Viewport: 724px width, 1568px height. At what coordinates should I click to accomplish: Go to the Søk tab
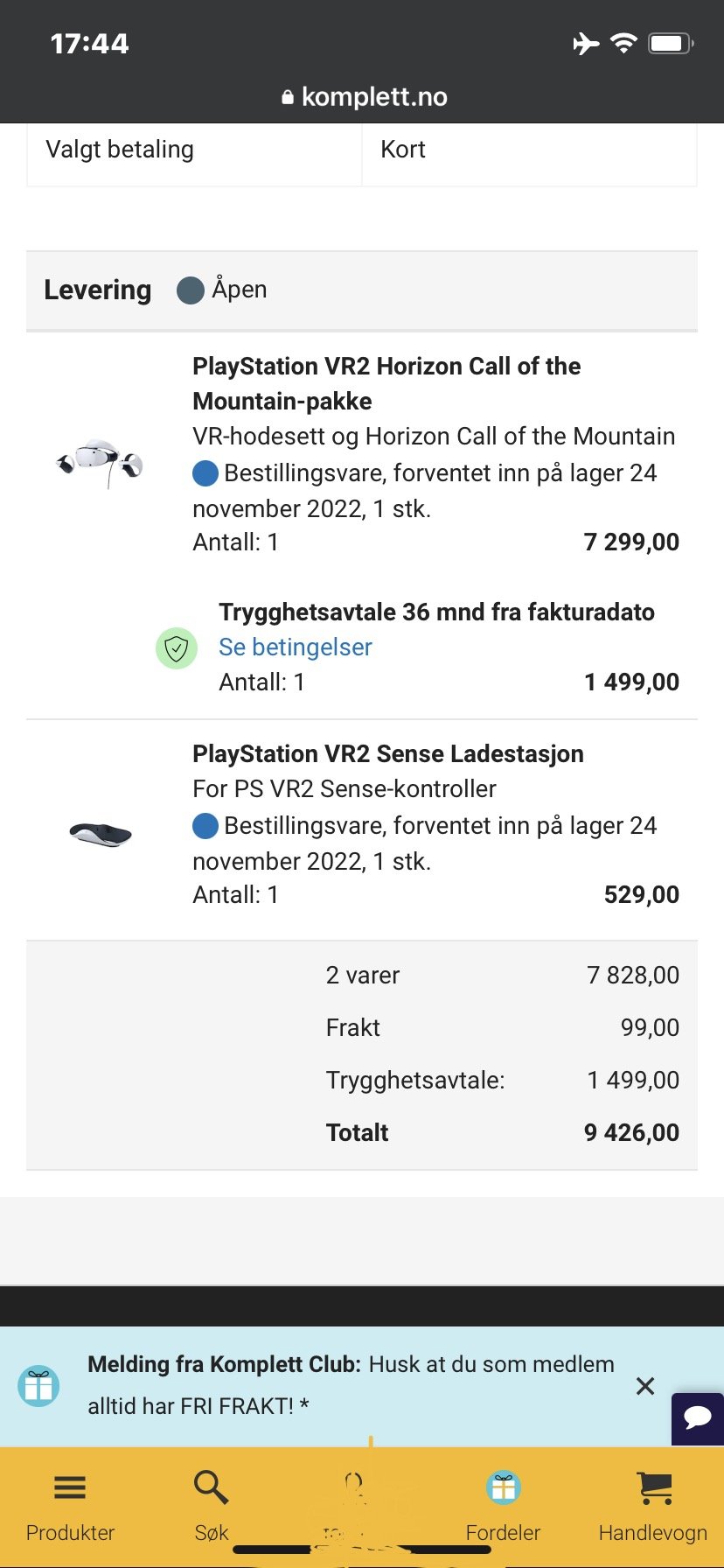coord(212,1505)
